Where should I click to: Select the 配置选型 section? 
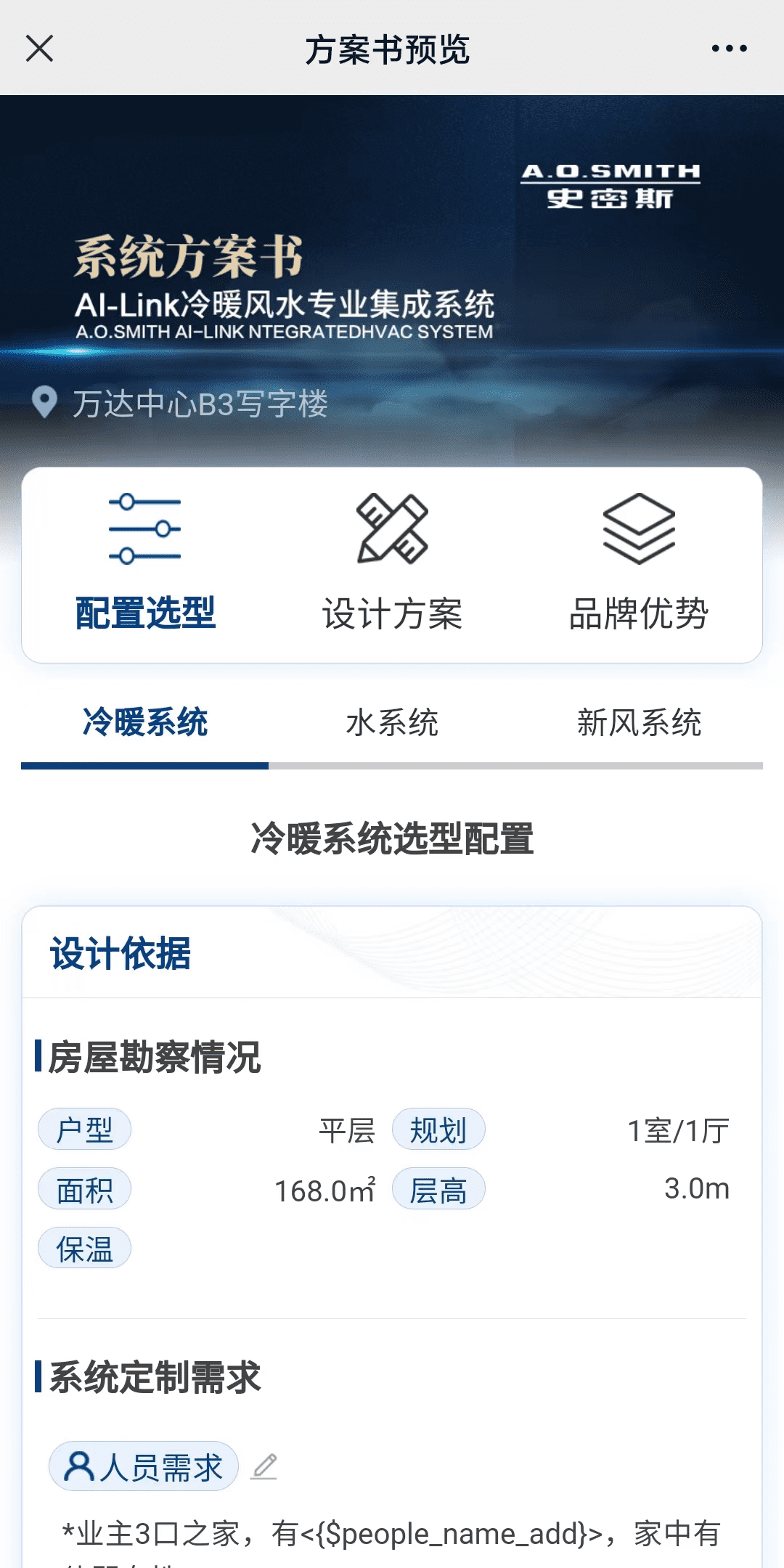pos(145,563)
